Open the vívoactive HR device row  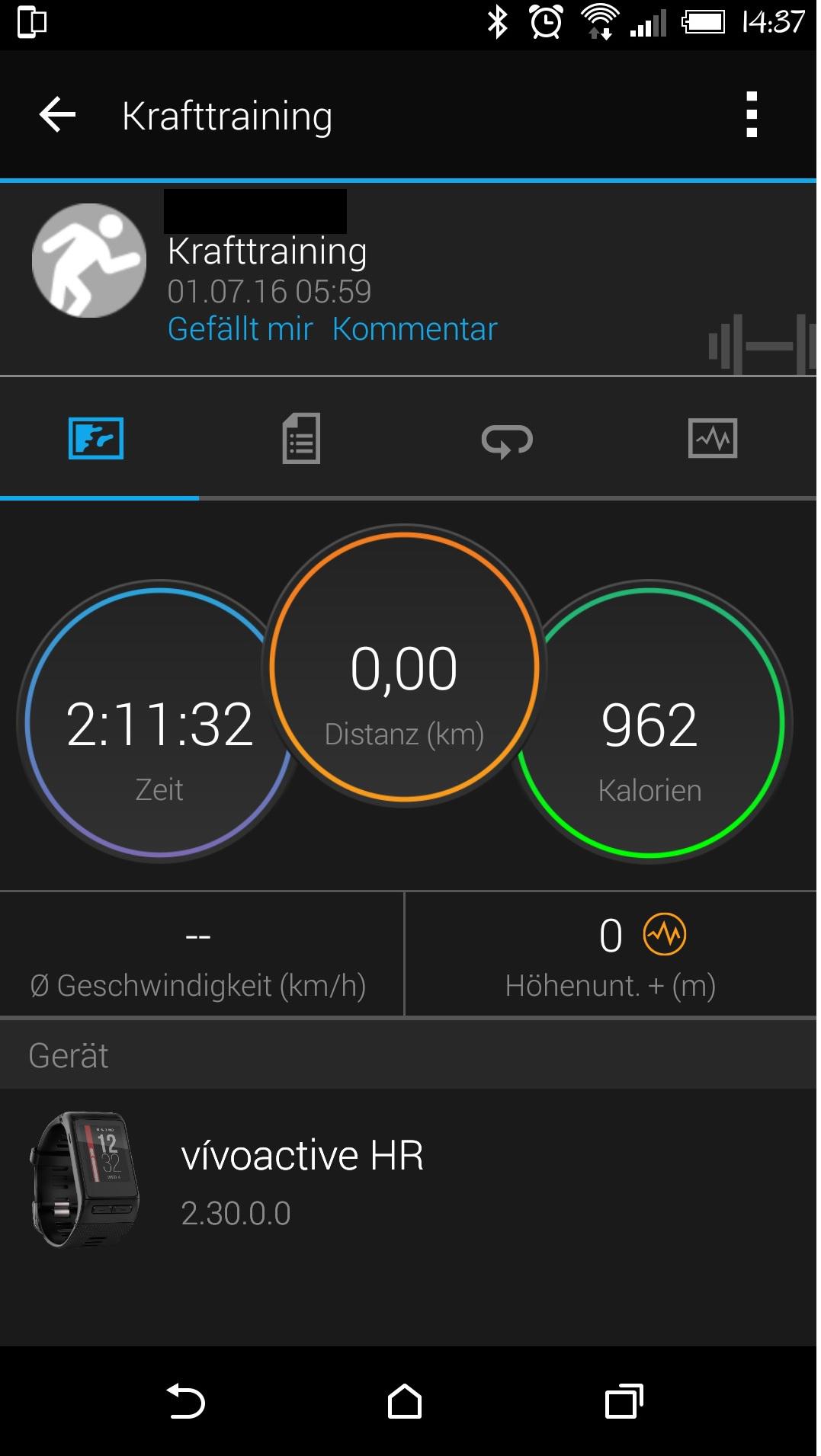(410, 1179)
